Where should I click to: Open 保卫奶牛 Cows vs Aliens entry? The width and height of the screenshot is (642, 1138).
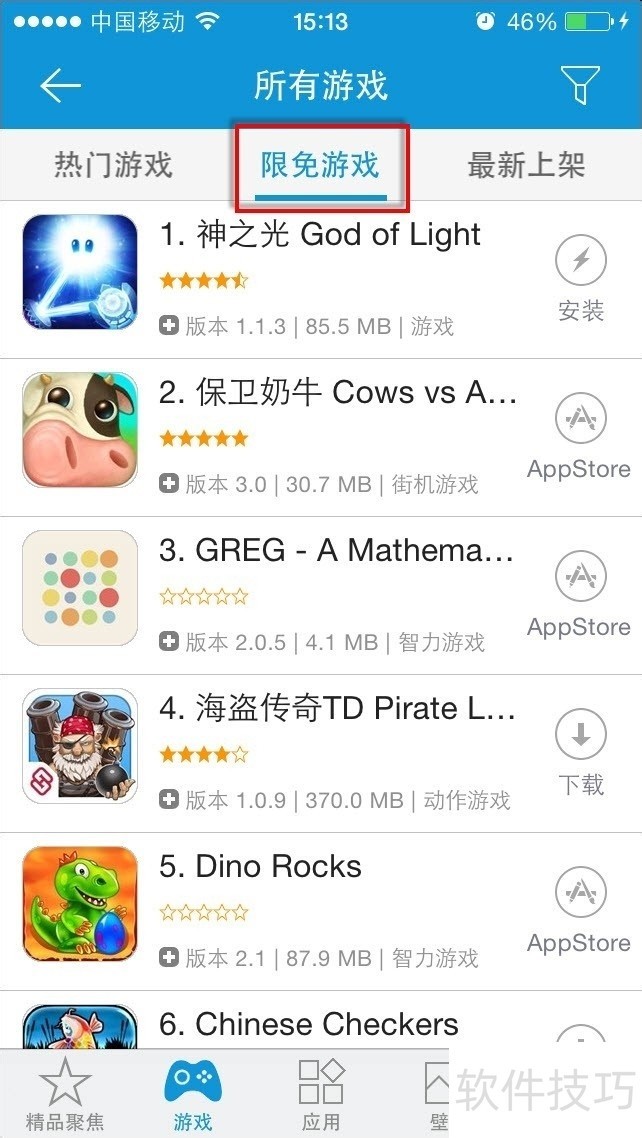(x=338, y=394)
